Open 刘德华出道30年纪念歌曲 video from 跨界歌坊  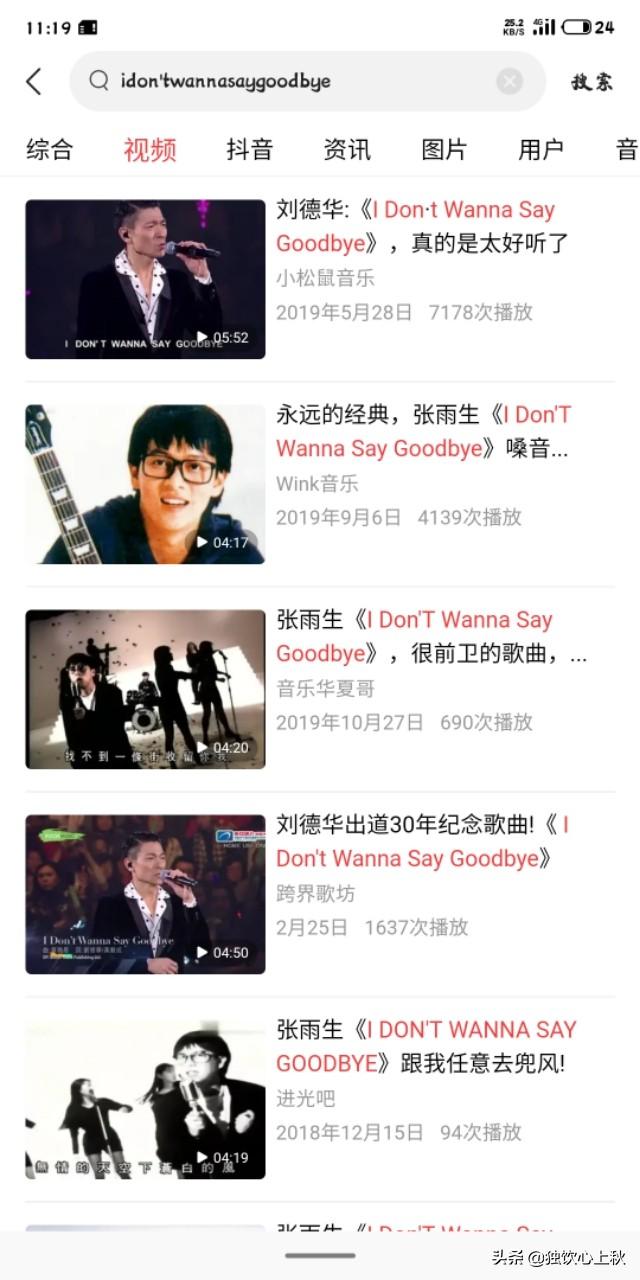click(x=146, y=894)
